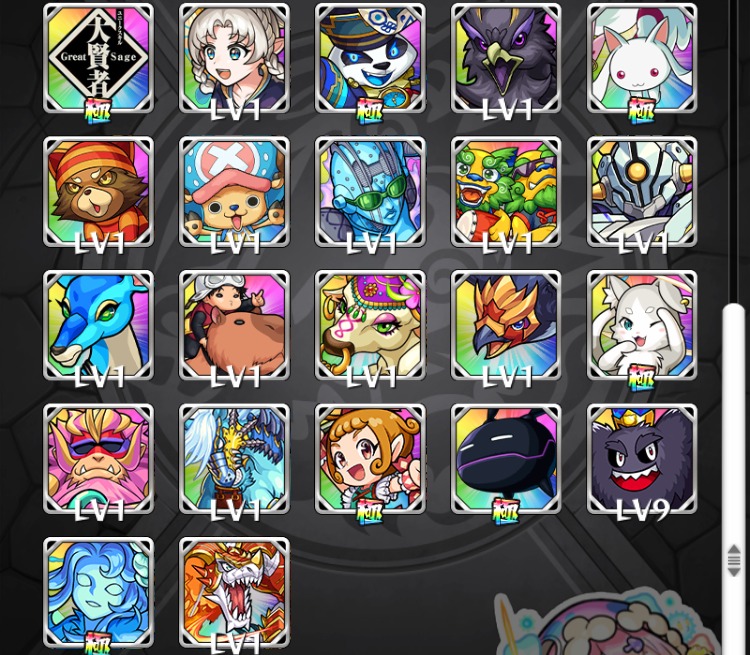This screenshot has height=655, width=750.
Task: Tap the scrollbar handle on the right
Action: [734, 561]
